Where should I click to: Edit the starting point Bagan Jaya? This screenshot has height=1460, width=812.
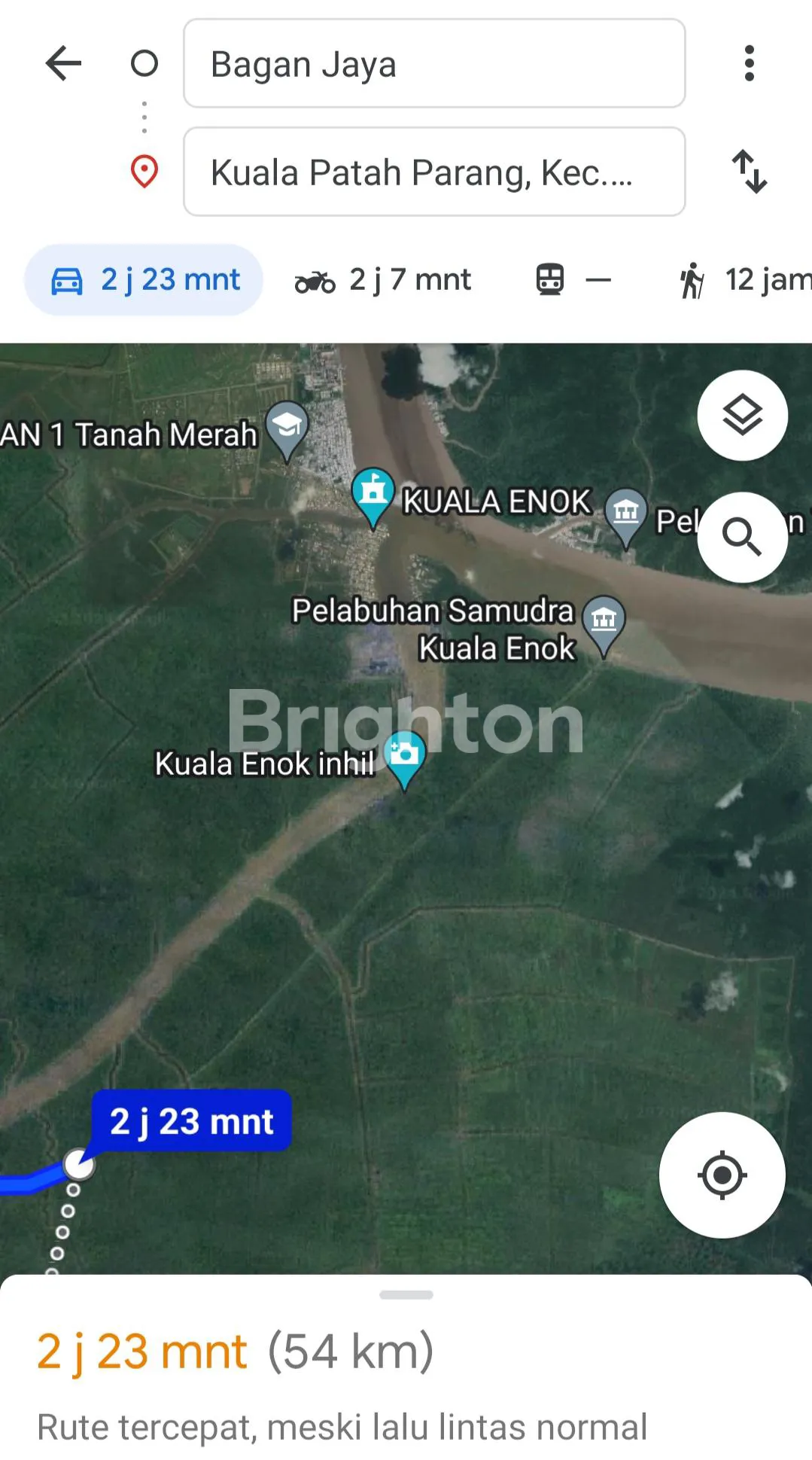pyautogui.click(x=433, y=64)
